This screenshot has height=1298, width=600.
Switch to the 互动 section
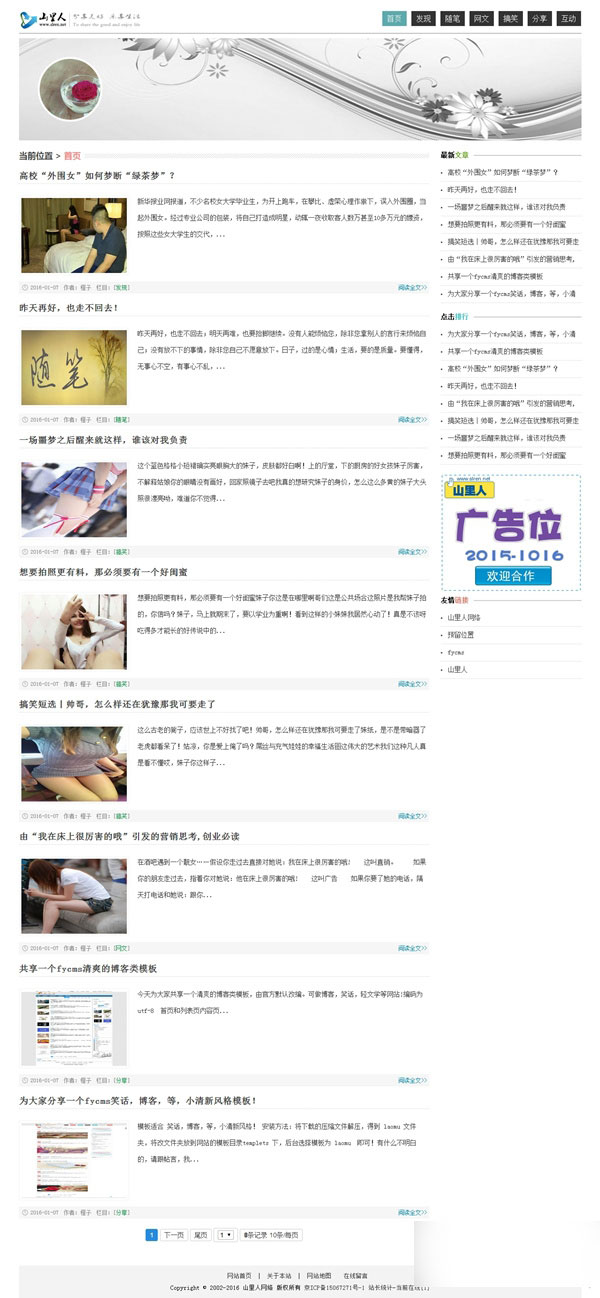[569, 18]
